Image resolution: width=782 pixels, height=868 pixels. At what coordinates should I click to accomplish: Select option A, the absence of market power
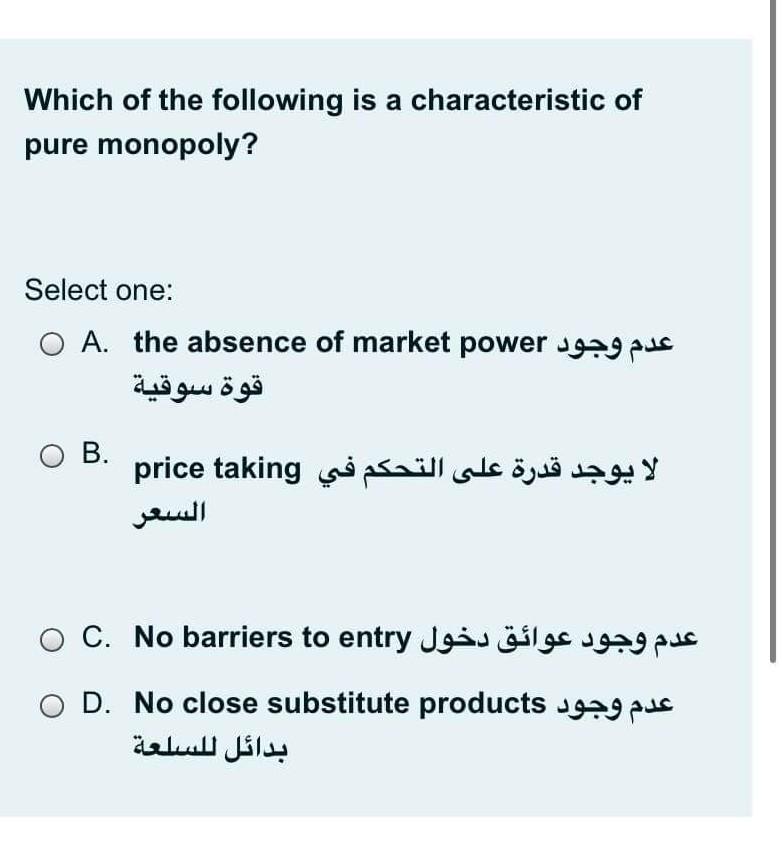tap(50, 344)
